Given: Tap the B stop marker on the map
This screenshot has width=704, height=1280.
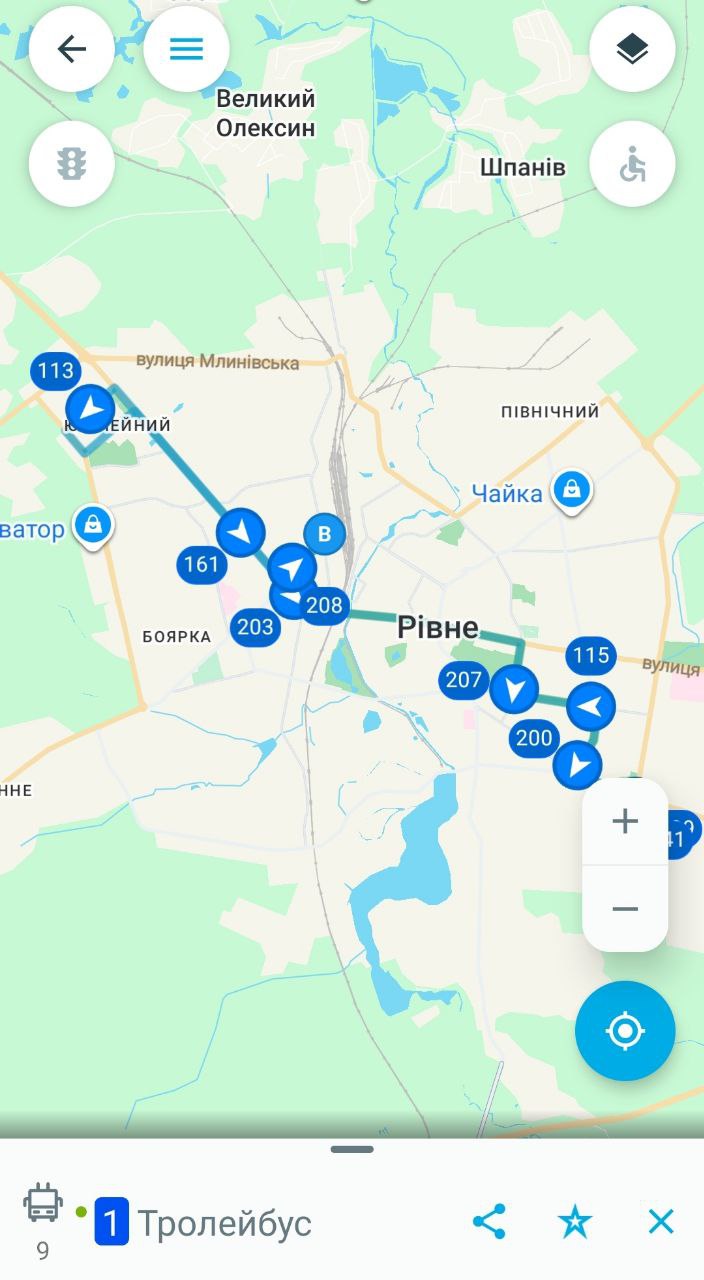Looking at the screenshot, I should (x=324, y=534).
